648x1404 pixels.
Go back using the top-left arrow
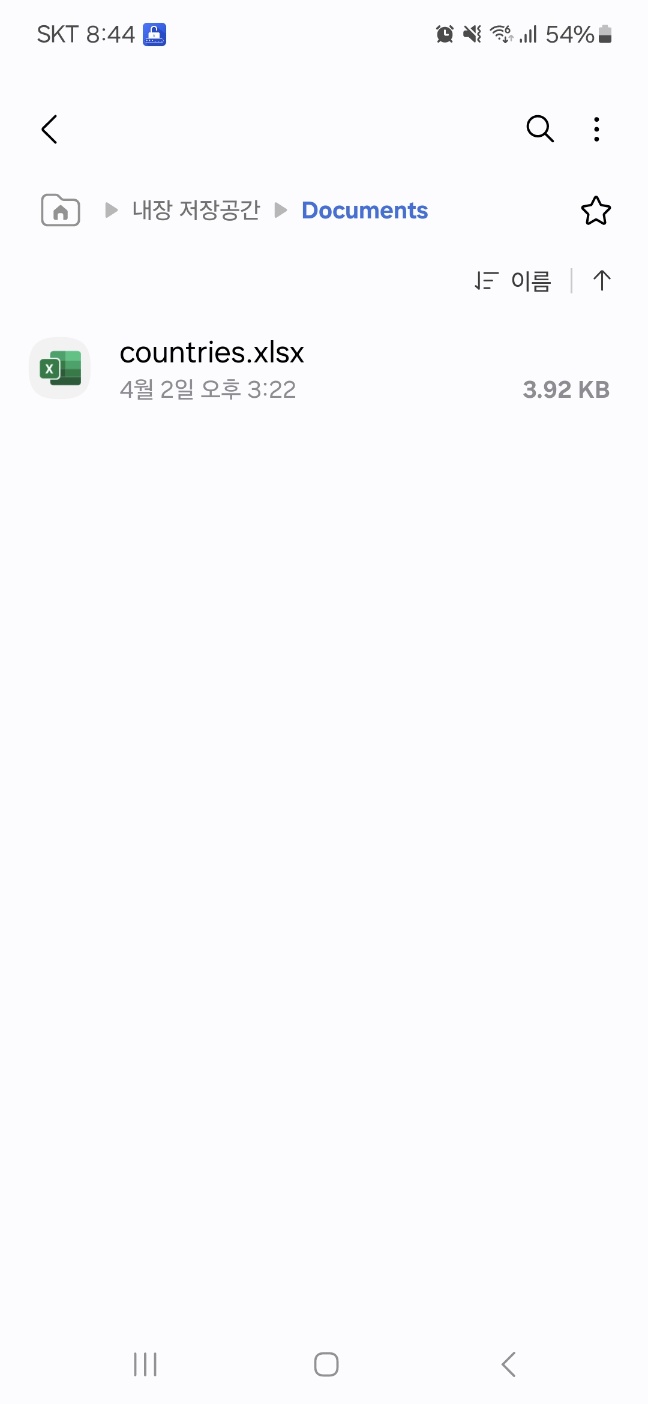(49, 129)
